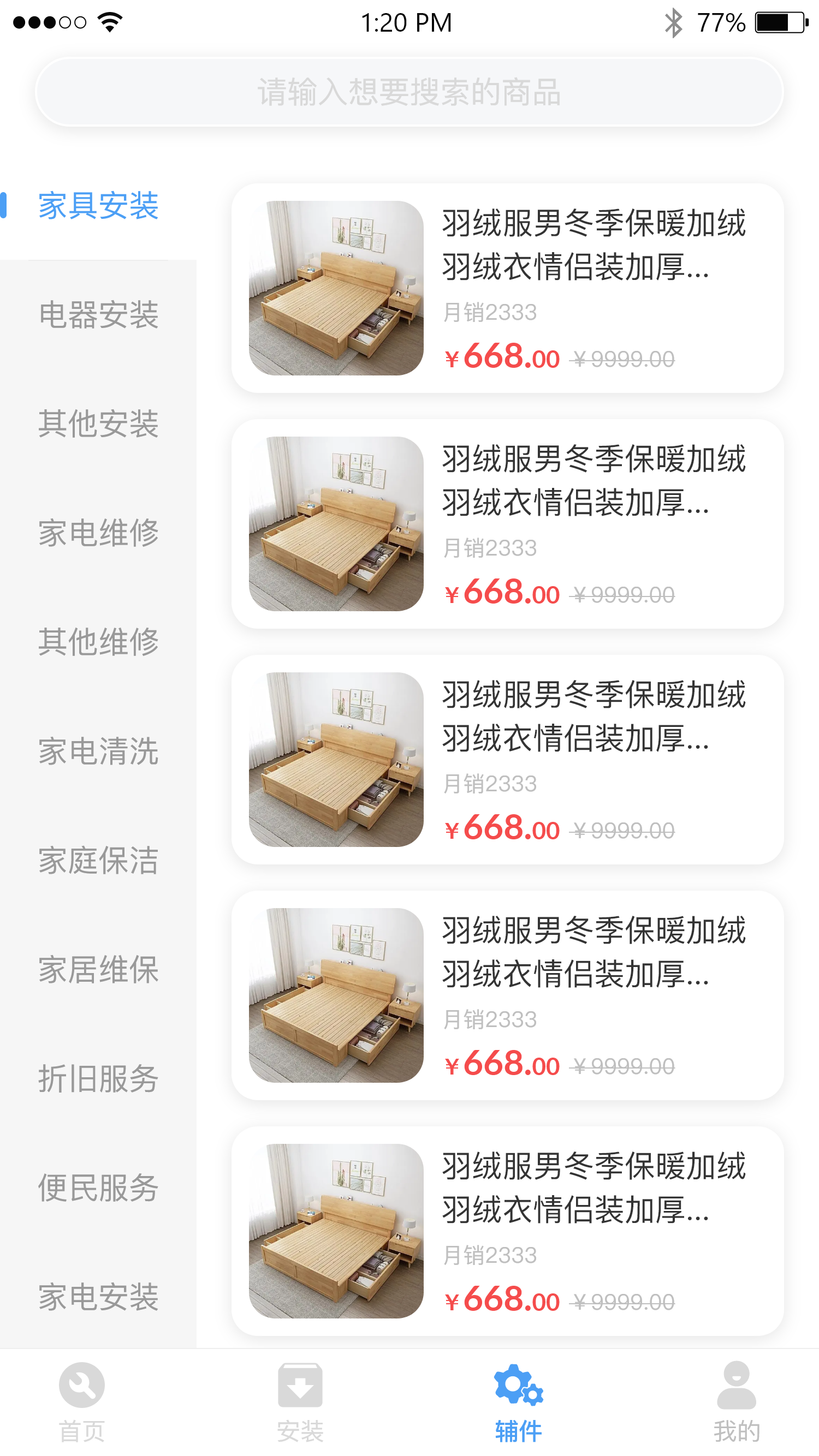View the 家电清洗 category
This screenshot has height=1456, width=819.
click(98, 750)
